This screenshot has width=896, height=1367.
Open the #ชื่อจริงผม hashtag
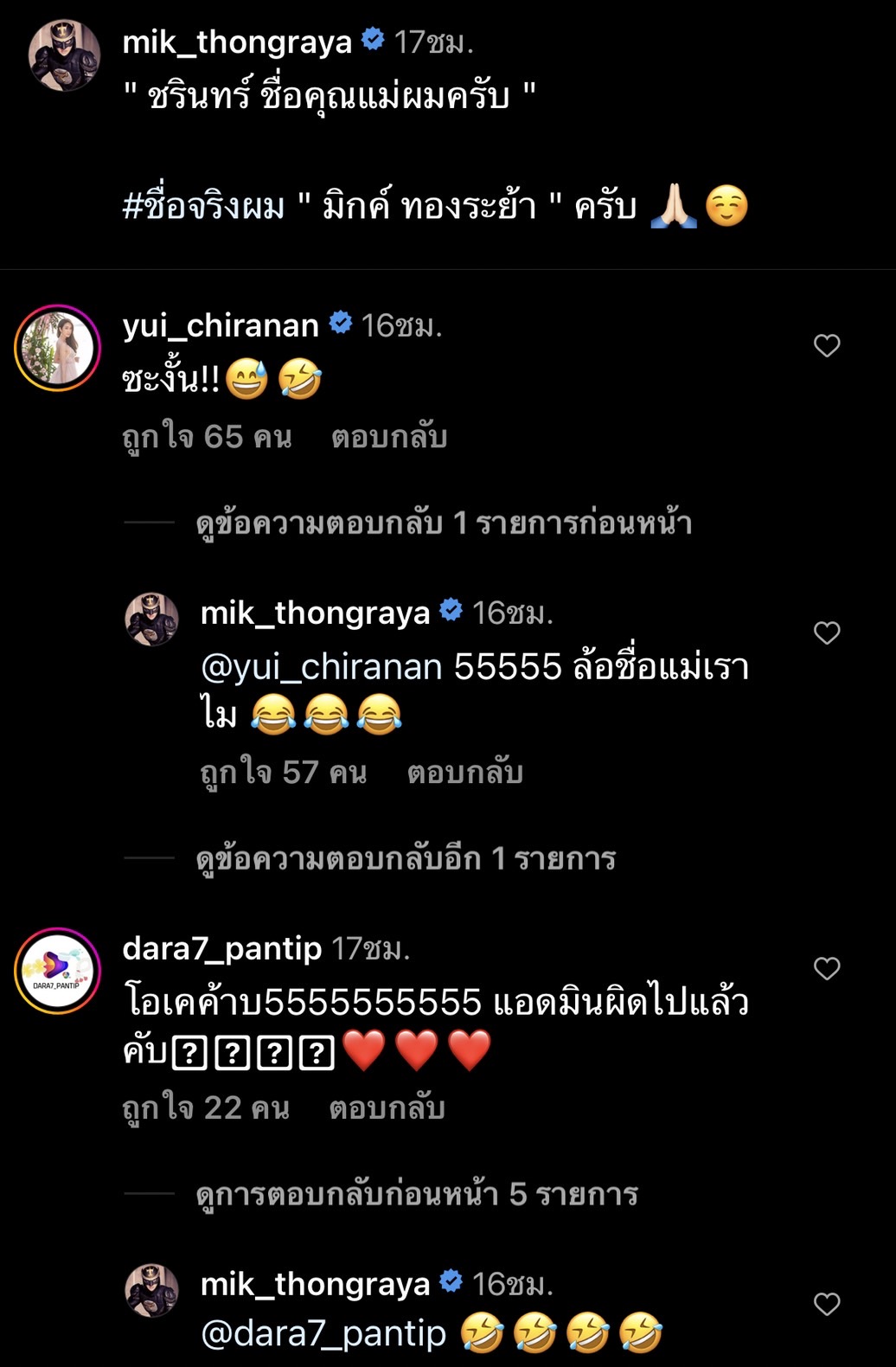[204, 207]
